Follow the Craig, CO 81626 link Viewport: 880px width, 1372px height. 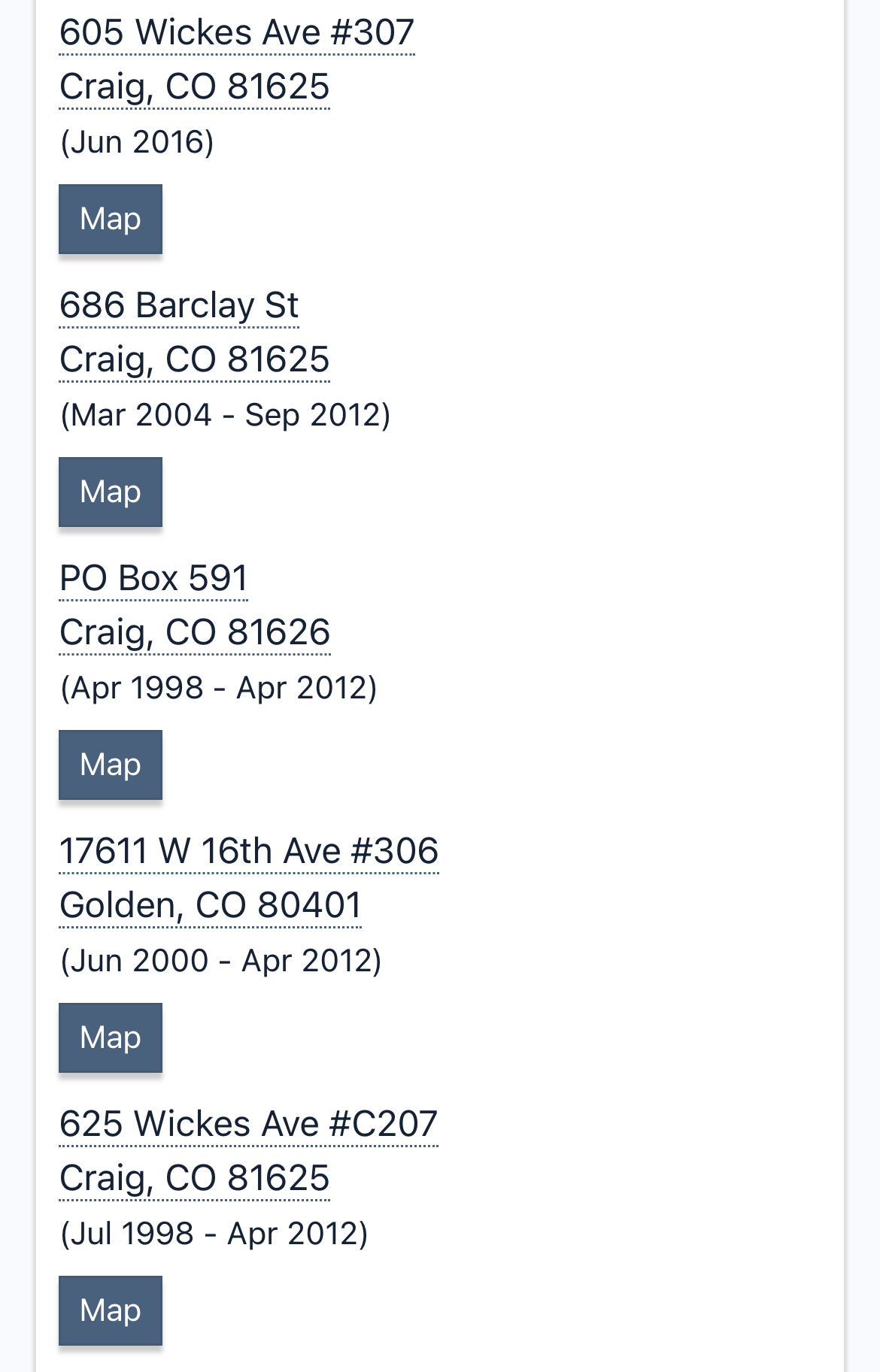coord(195,633)
